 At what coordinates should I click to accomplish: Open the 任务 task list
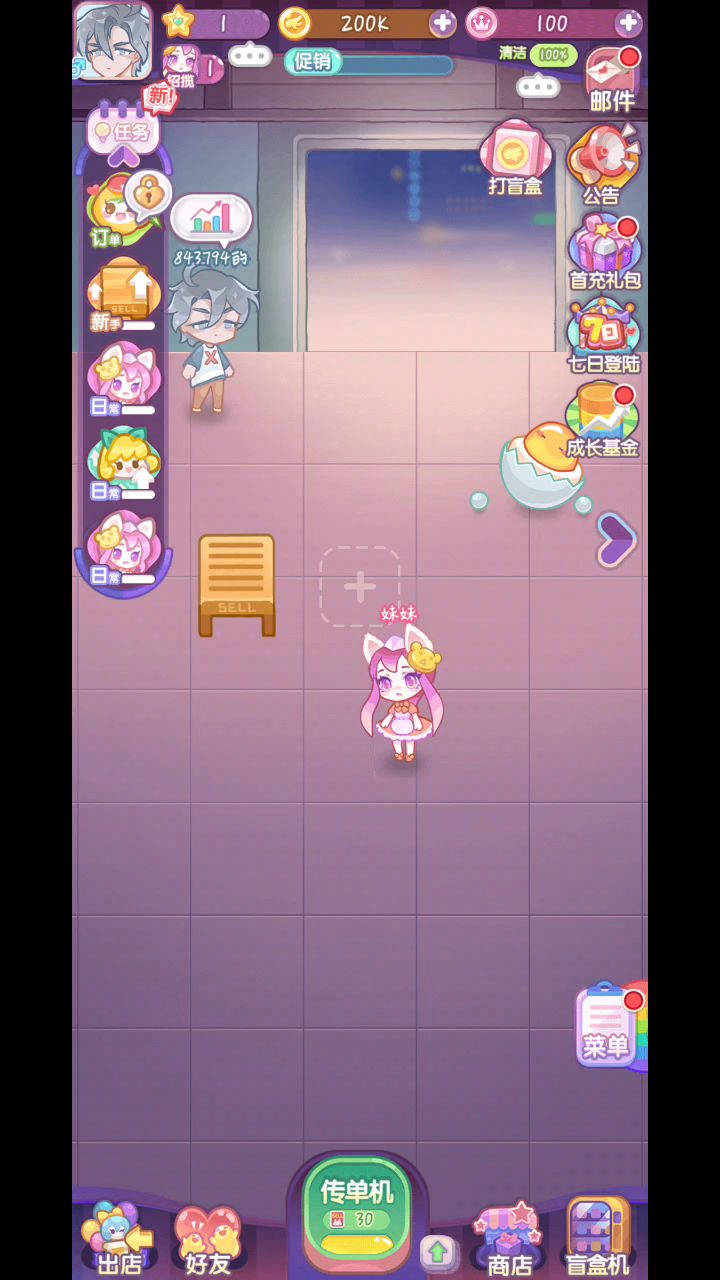[x=123, y=131]
